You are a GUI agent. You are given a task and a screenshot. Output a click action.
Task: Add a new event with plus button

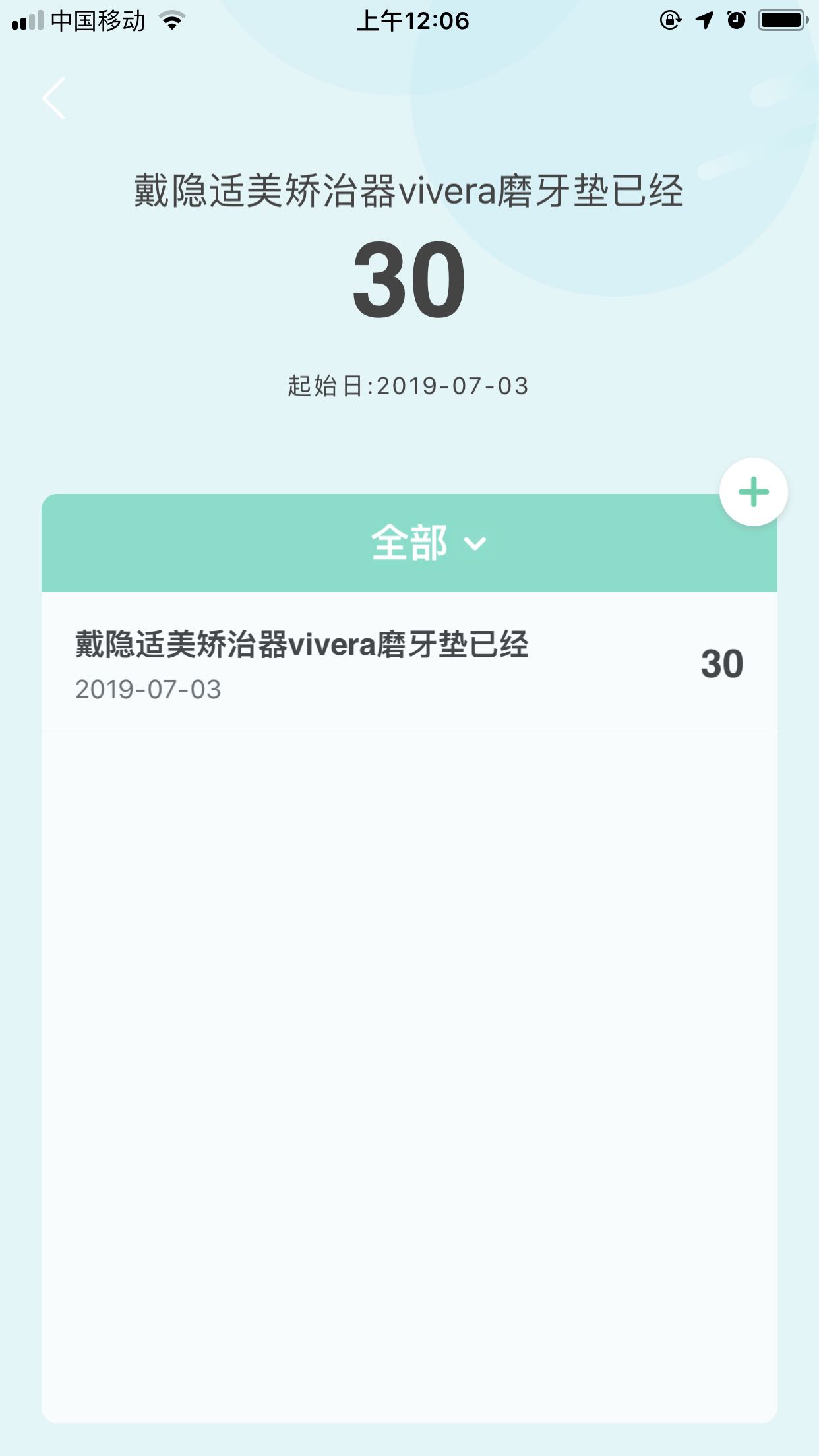pos(753,492)
